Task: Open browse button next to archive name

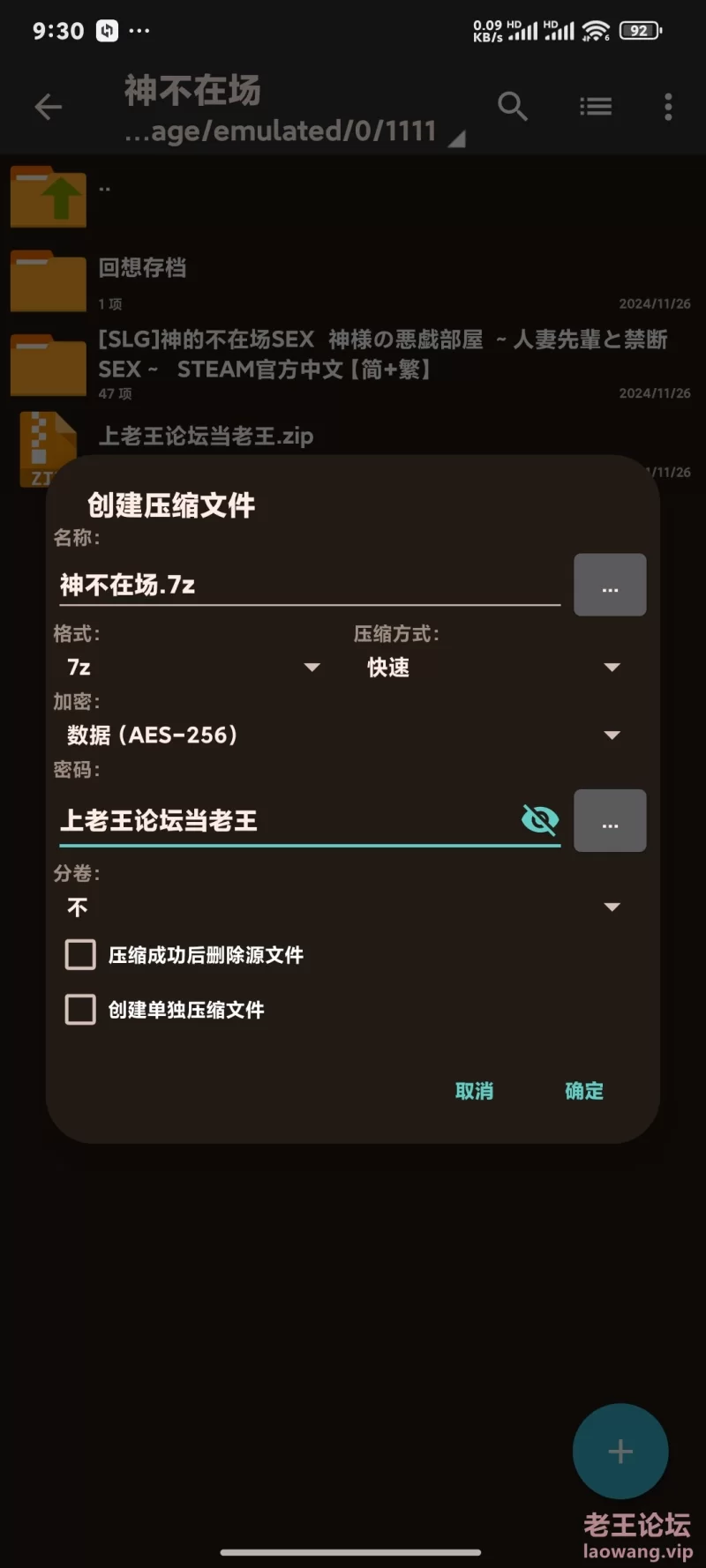Action: point(610,585)
